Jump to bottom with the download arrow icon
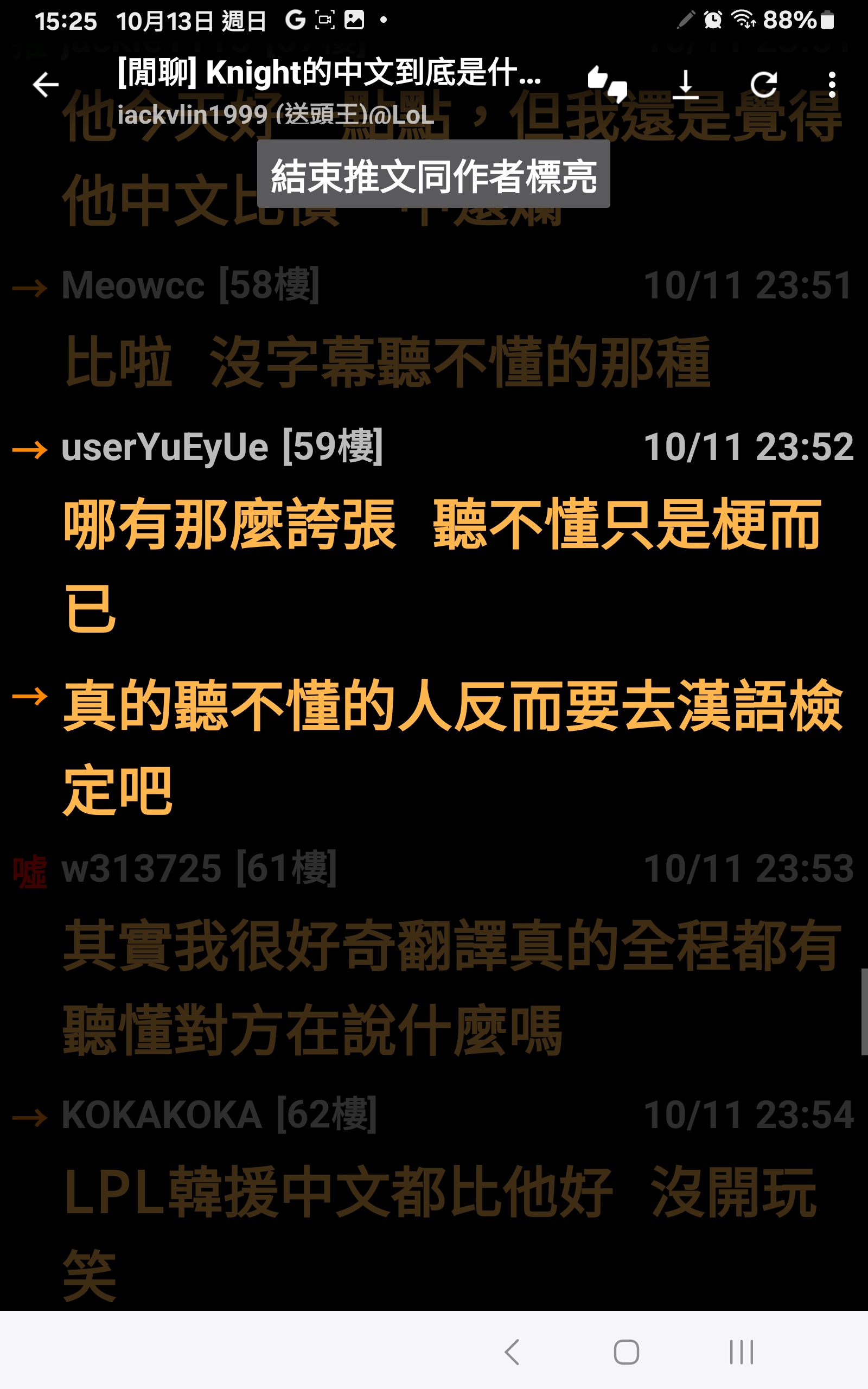 (685, 85)
